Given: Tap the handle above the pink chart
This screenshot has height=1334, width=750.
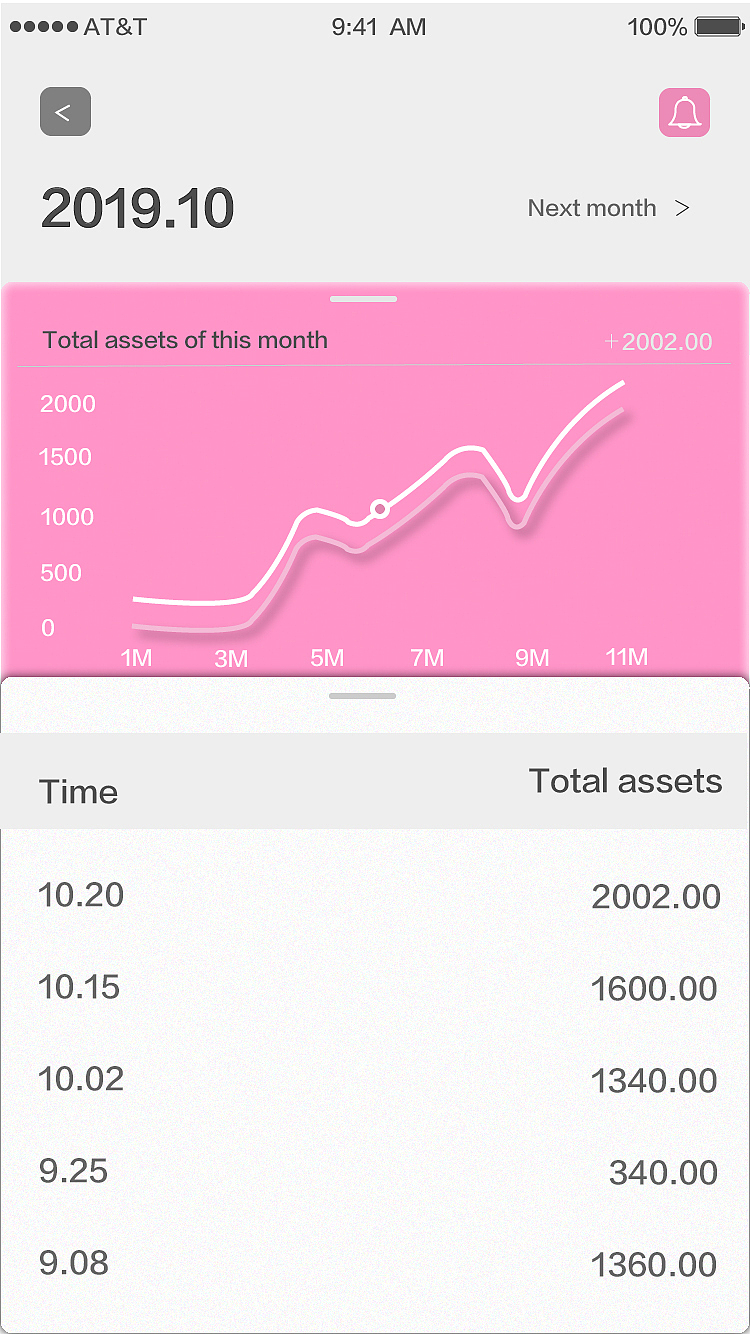Looking at the screenshot, I should pyautogui.click(x=364, y=299).
